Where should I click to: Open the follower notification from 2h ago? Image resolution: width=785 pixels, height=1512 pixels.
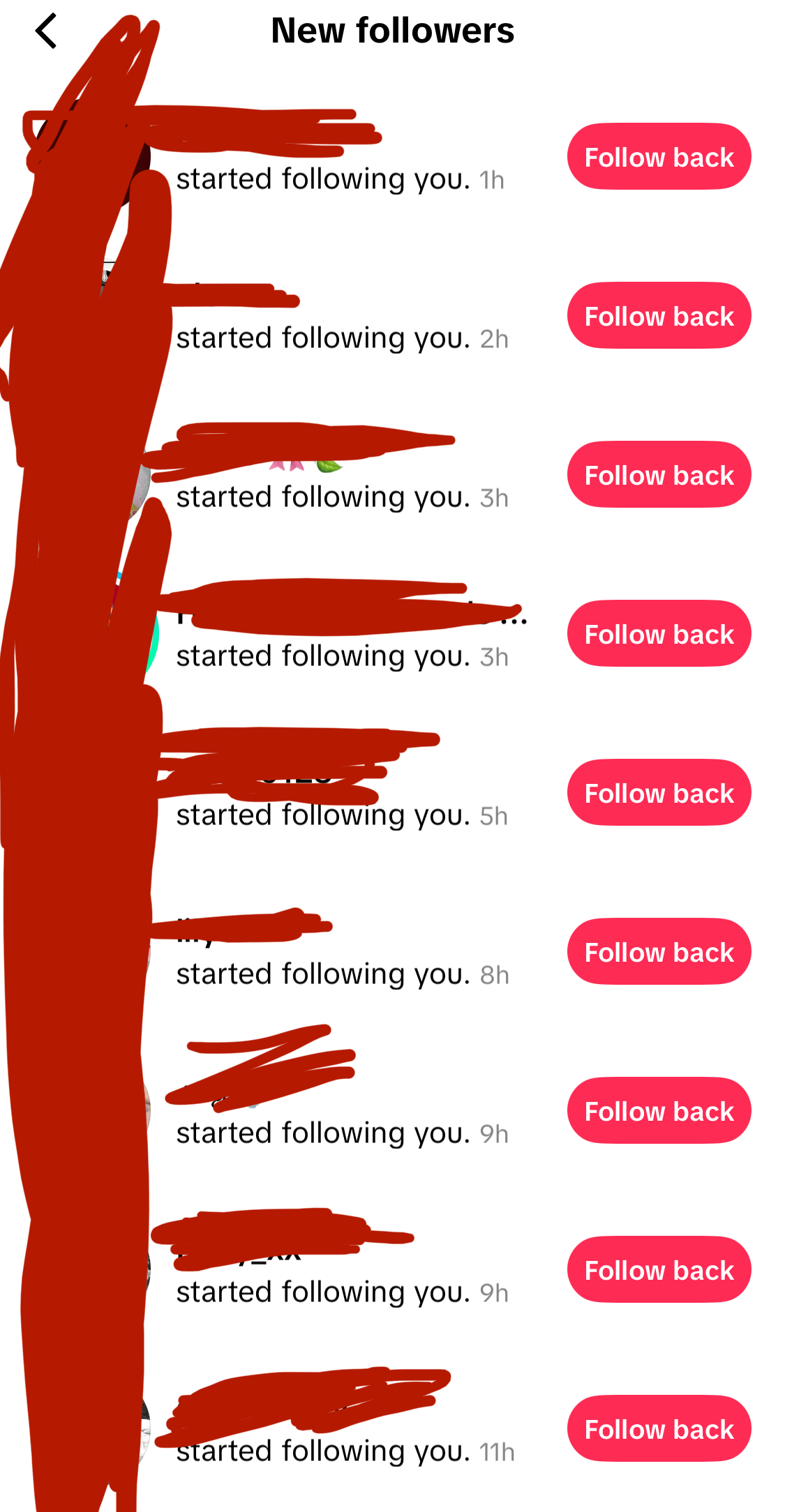click(x=342, y=338)
